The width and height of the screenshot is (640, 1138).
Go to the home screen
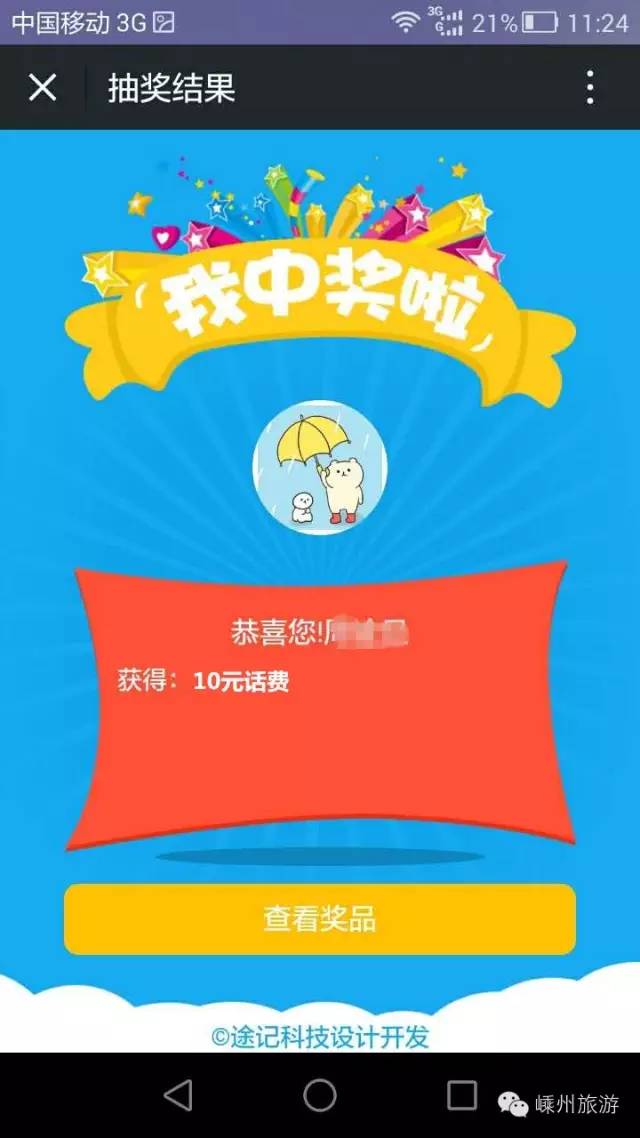coord(320,1095)
